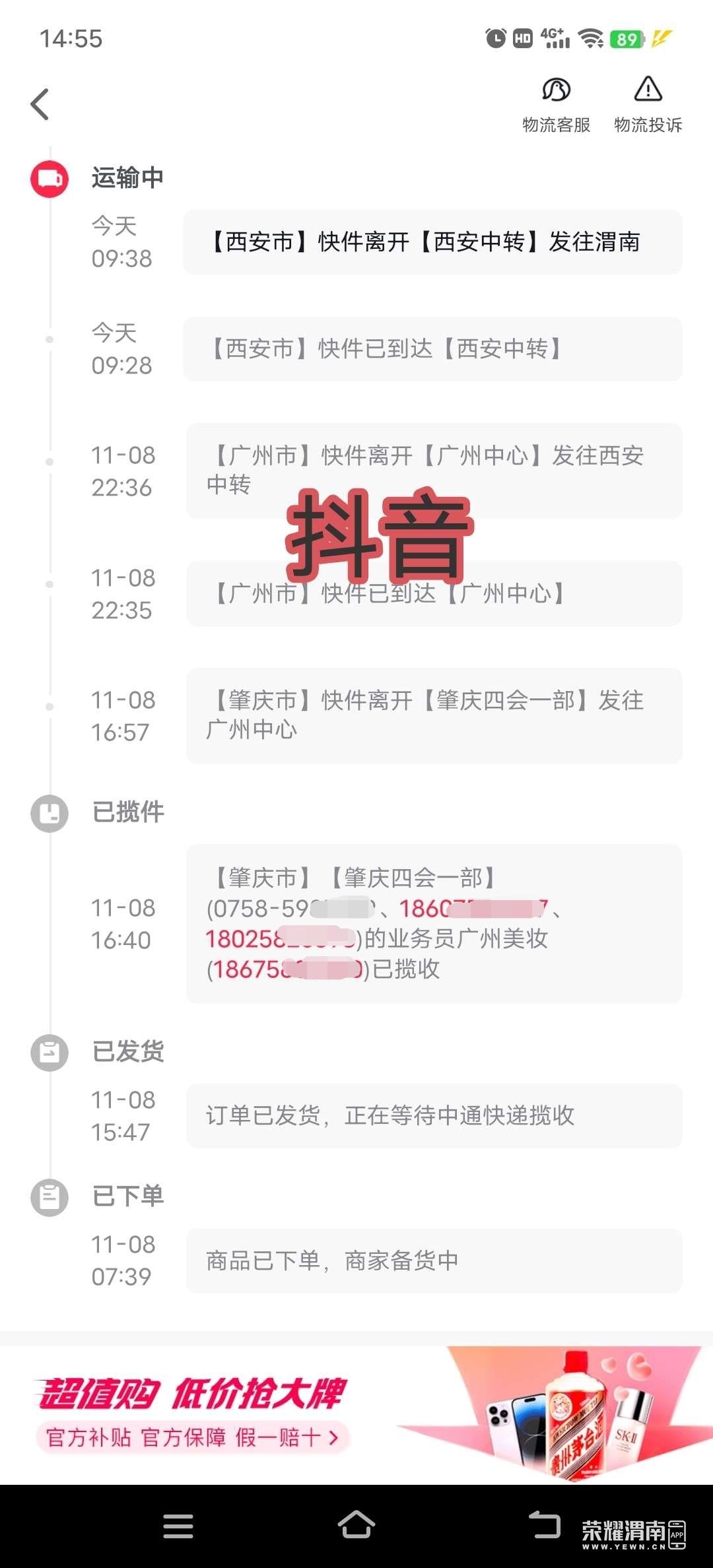713x1568 pixels.
Task: Contact 物流客服 logistics support
Action: pos(556,104)
